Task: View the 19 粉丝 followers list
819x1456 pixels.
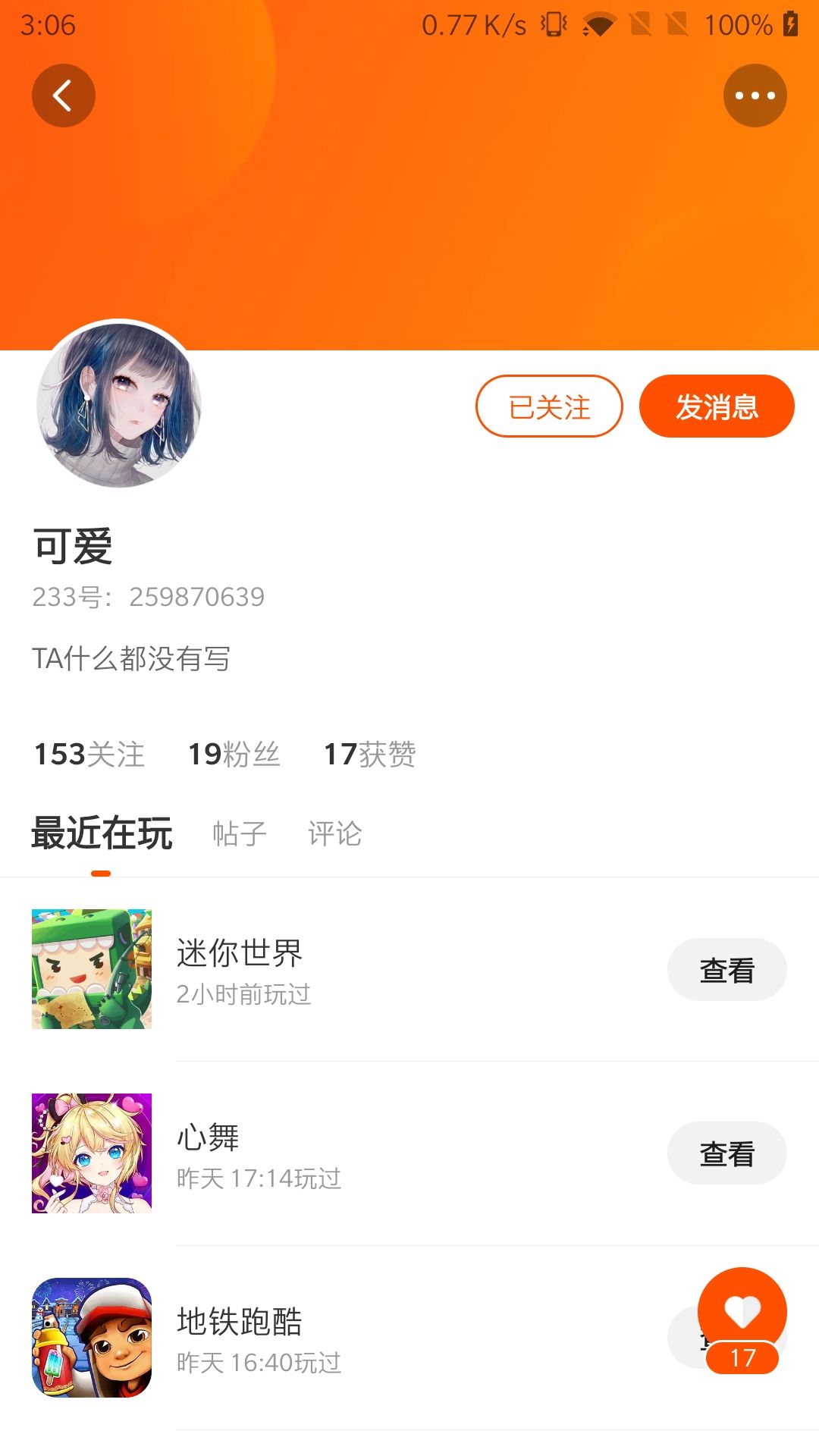Action: pyautogui.click(x=234, y=755)
